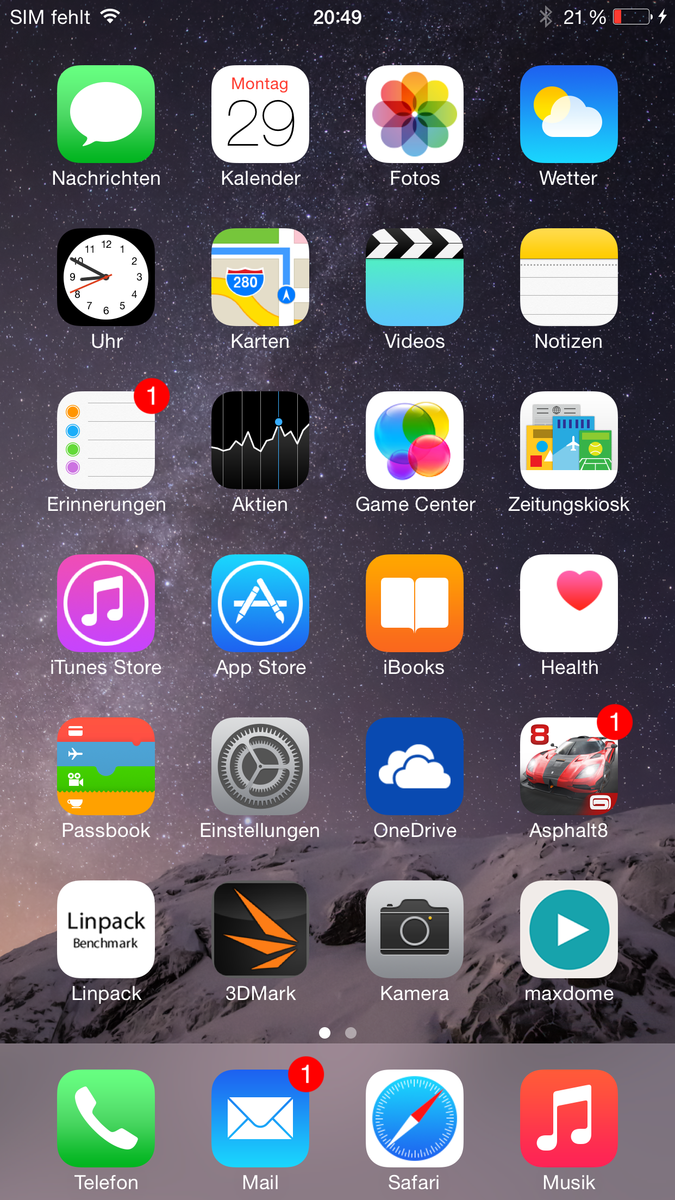Open Safari from the dock
The image size is (675, 1200).
pos(414,1118)
